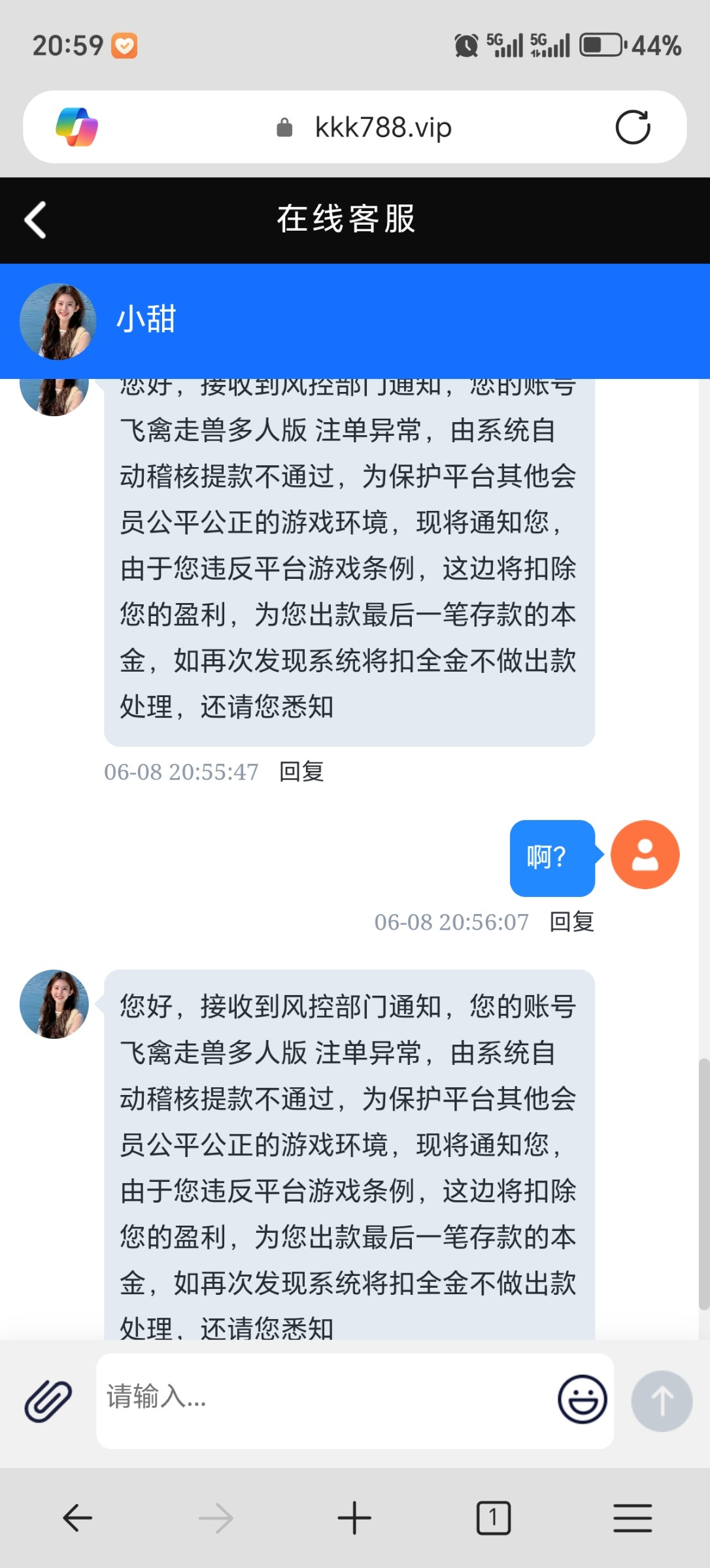The width and height of the screenshot is (710, 1568).
Task: Send the message with the arrow button
Action: point(662,1401)
